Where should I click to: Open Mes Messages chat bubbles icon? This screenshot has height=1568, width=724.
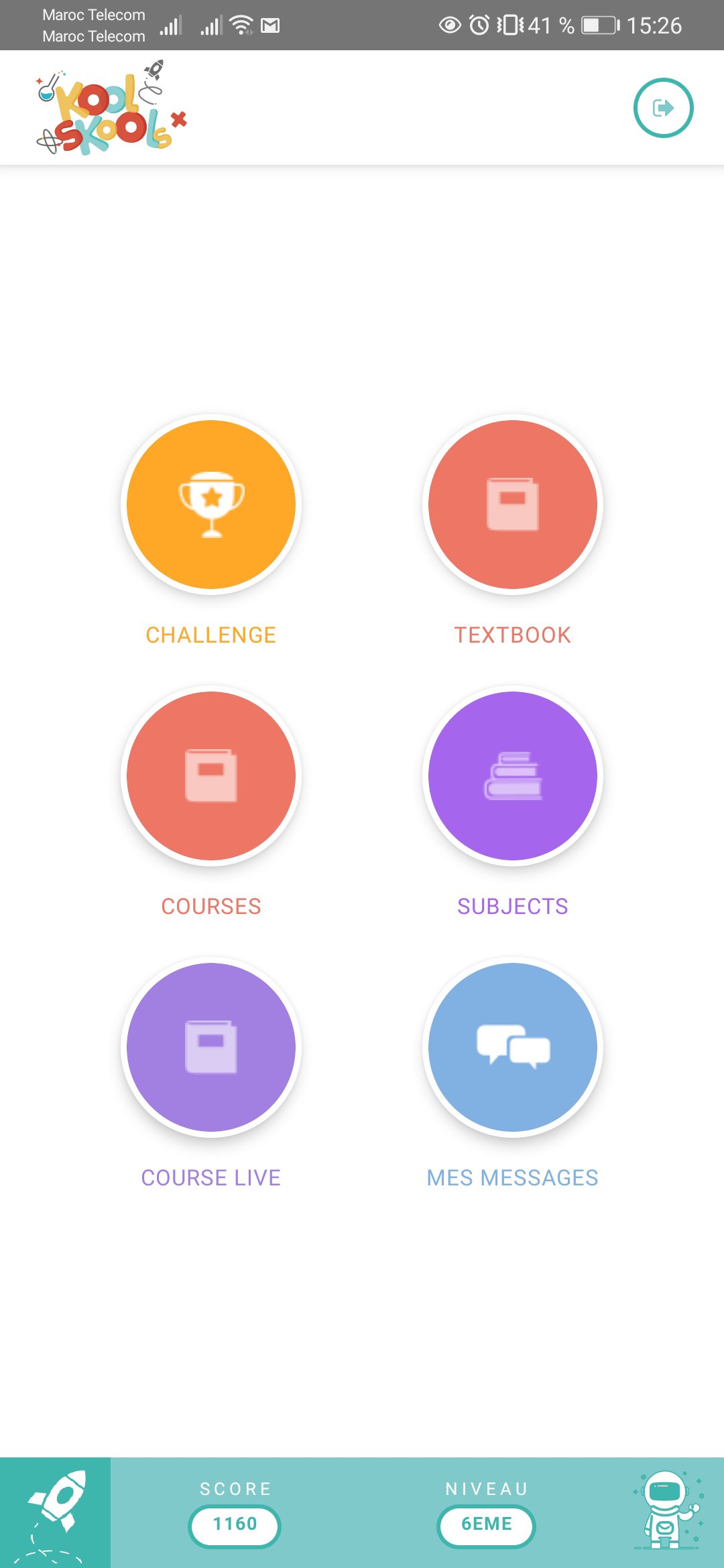[513, 1047]
